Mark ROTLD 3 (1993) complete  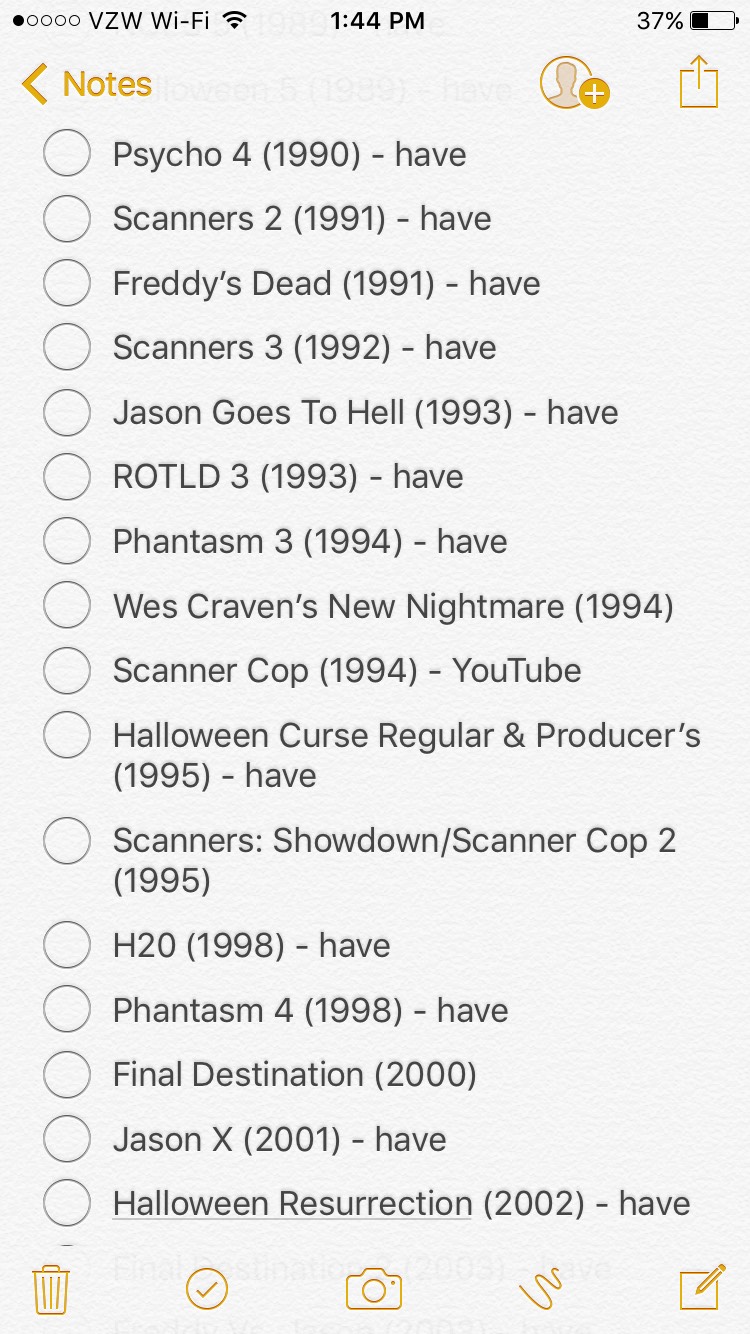point(67,477)
